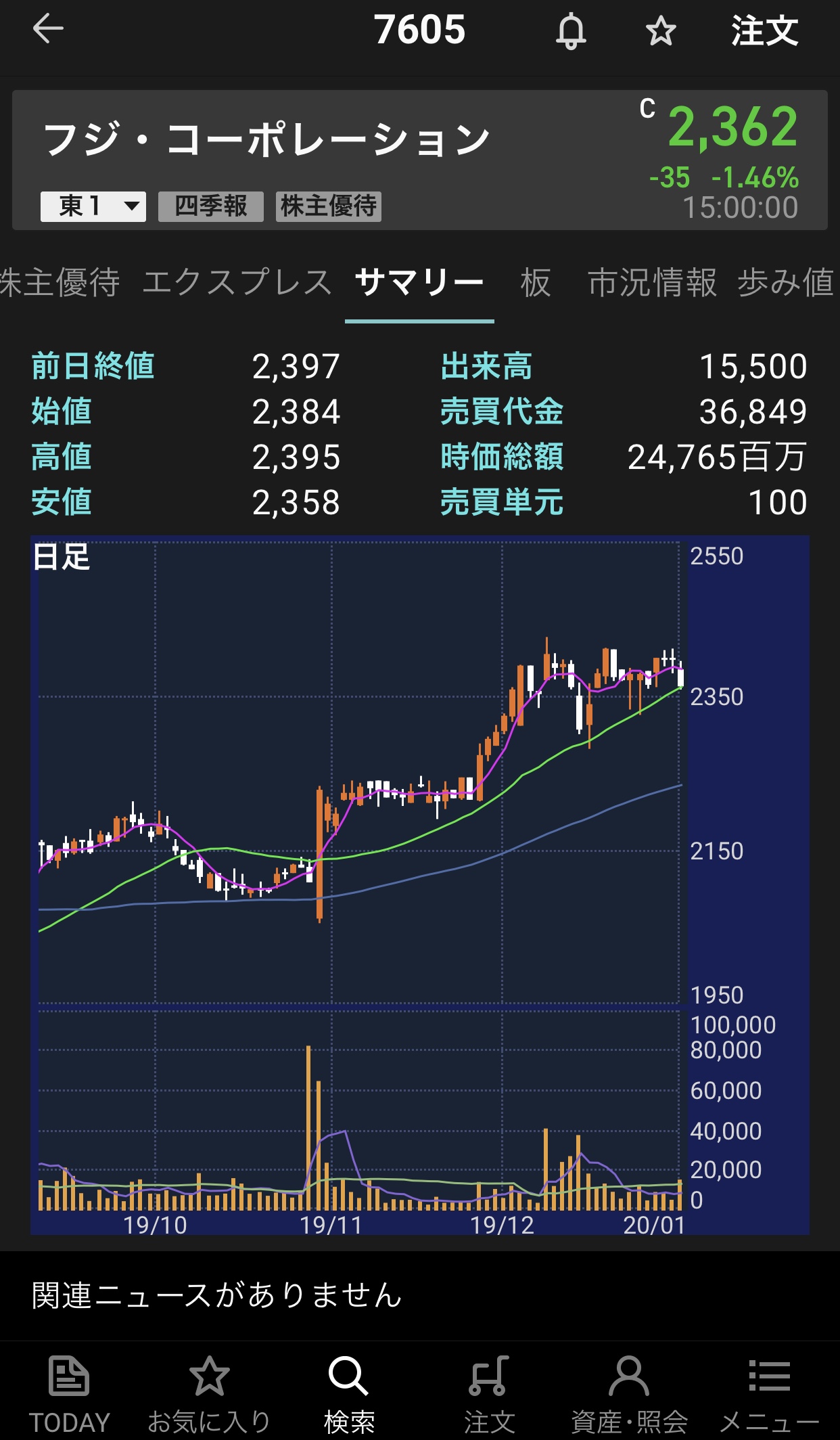
Task: Open the price alert bell
Action: 571,31
